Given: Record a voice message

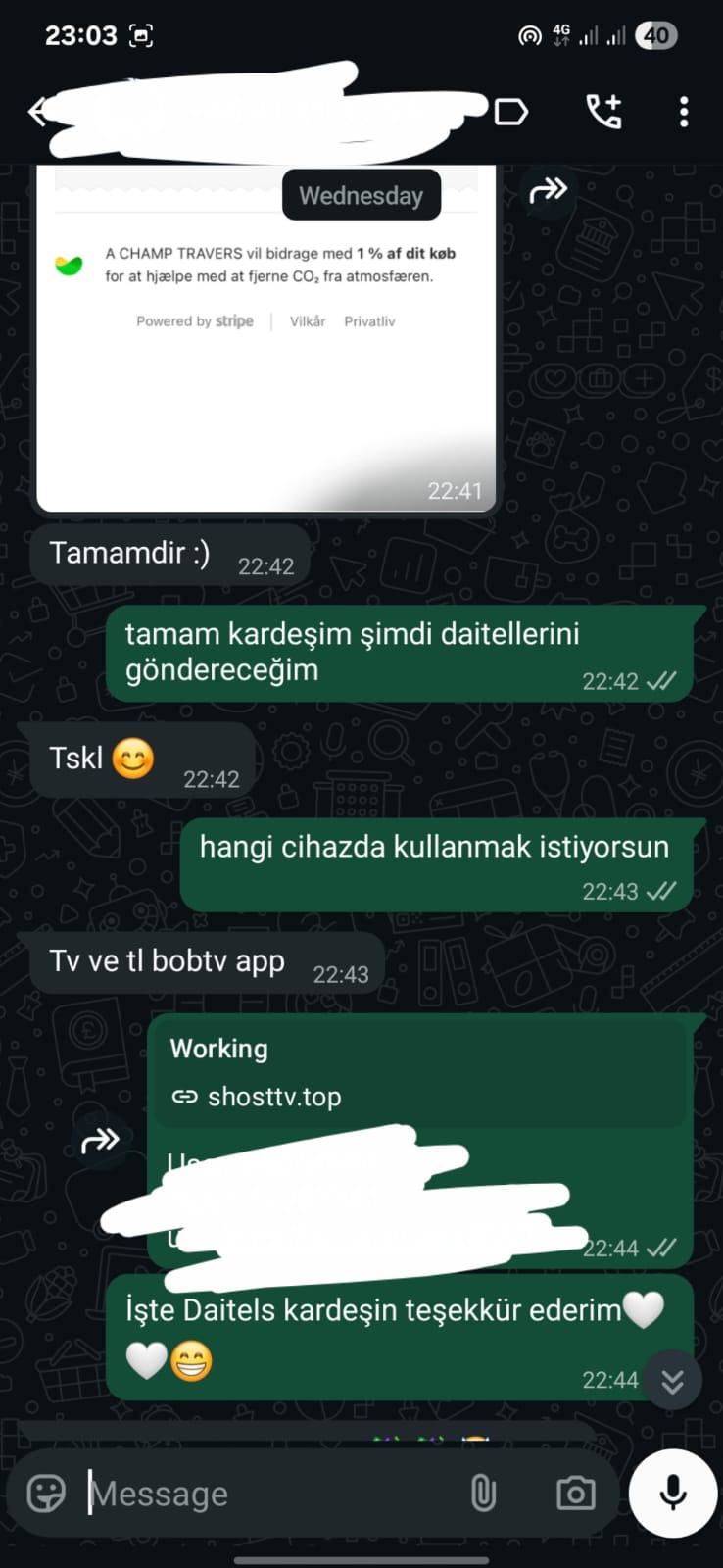Looking at the screenshot, I should 672,1494.
